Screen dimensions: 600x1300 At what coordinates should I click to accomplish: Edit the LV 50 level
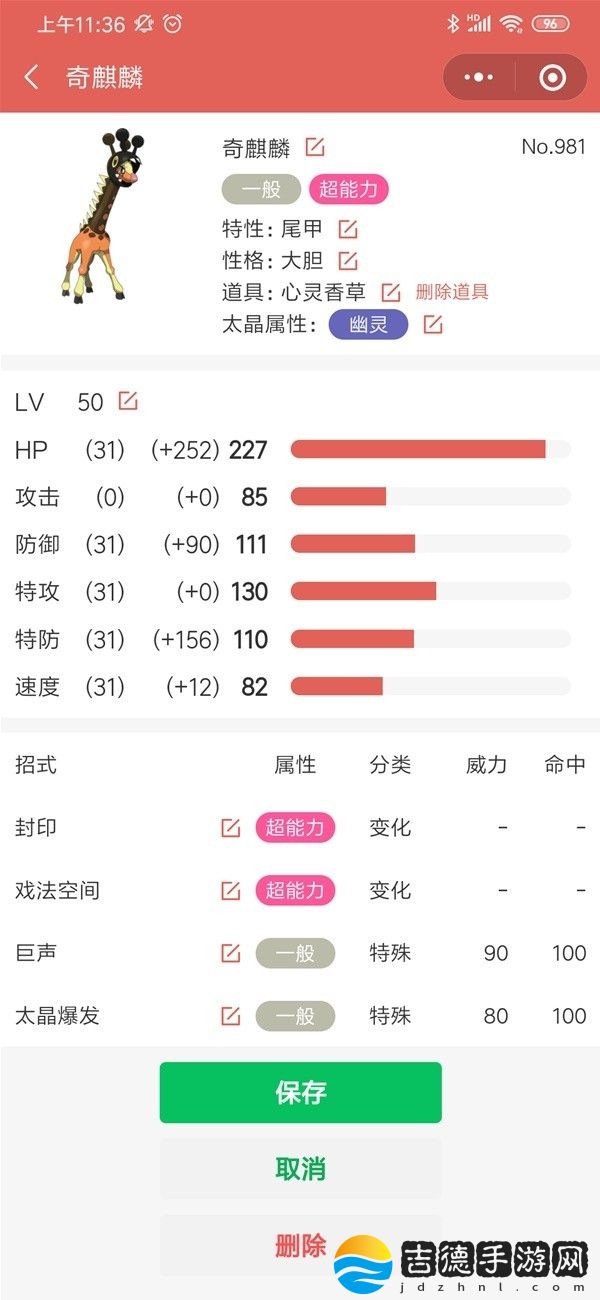pos(127,402)
